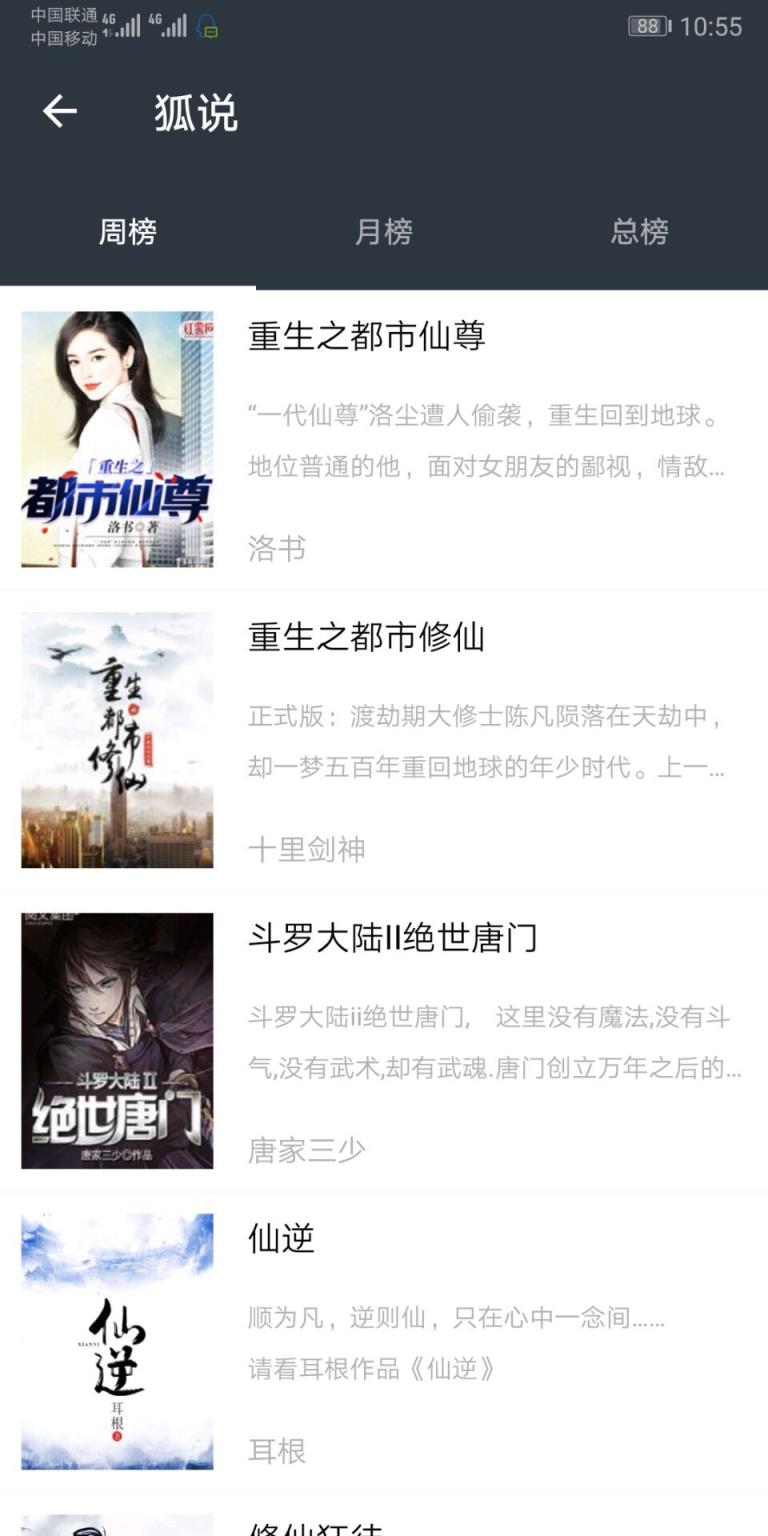Switch to the 月榜 tab
Screen dimensions: 768x1536
click(384, 230)
